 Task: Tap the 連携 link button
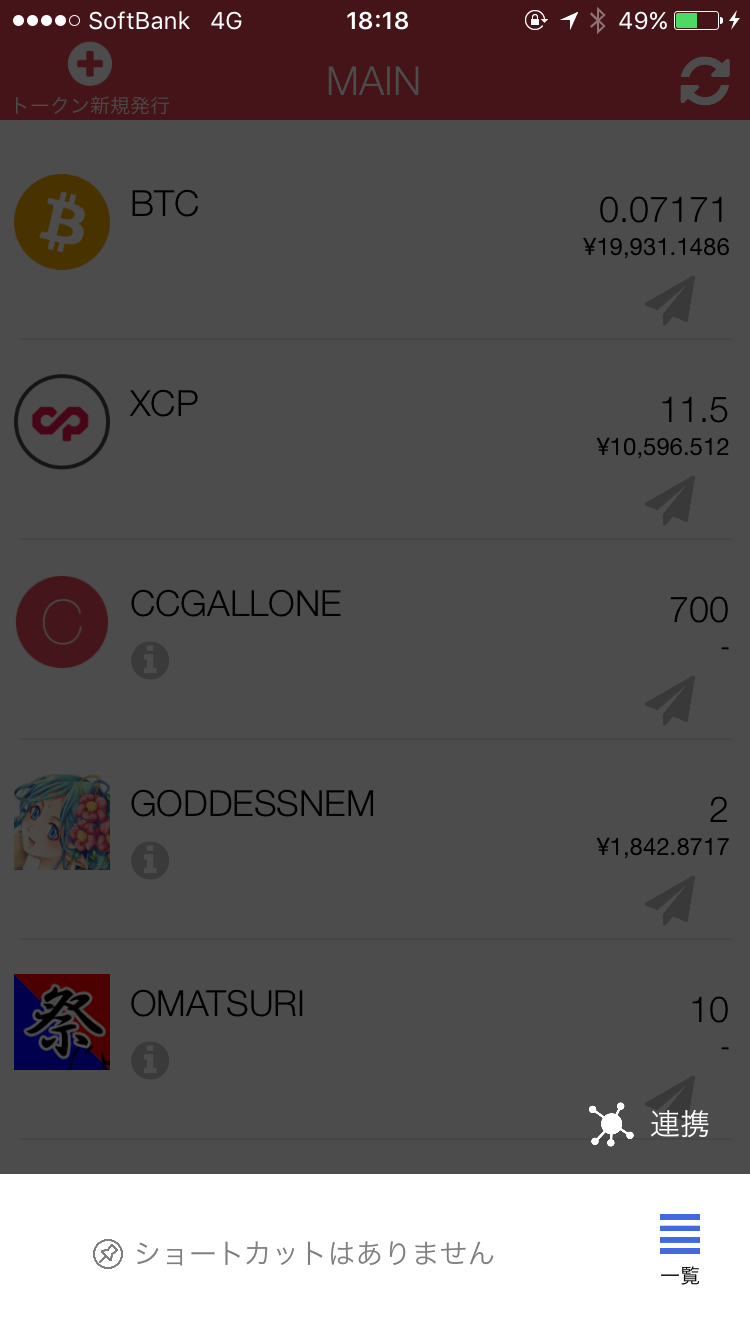coord(649,1124)
